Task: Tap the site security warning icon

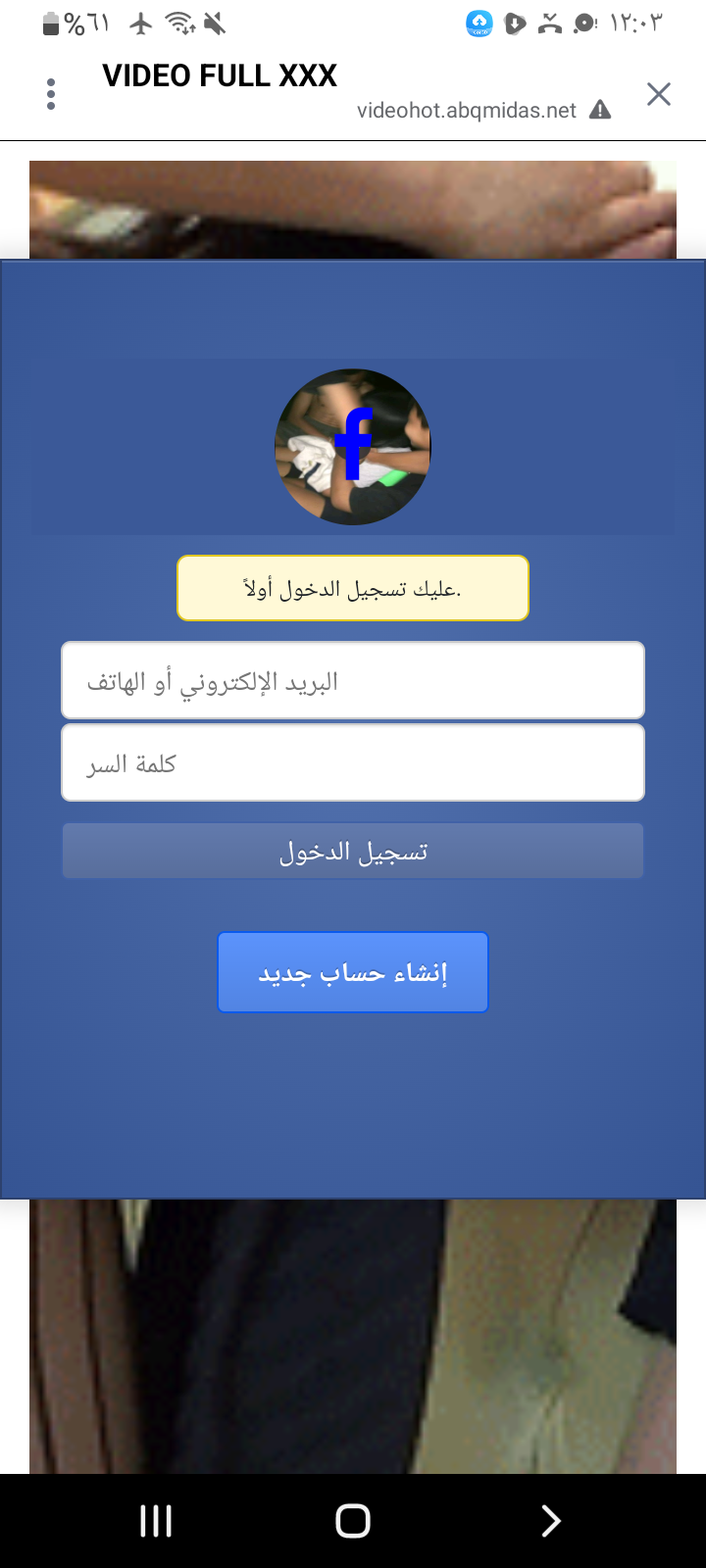Action: (600, 110)
